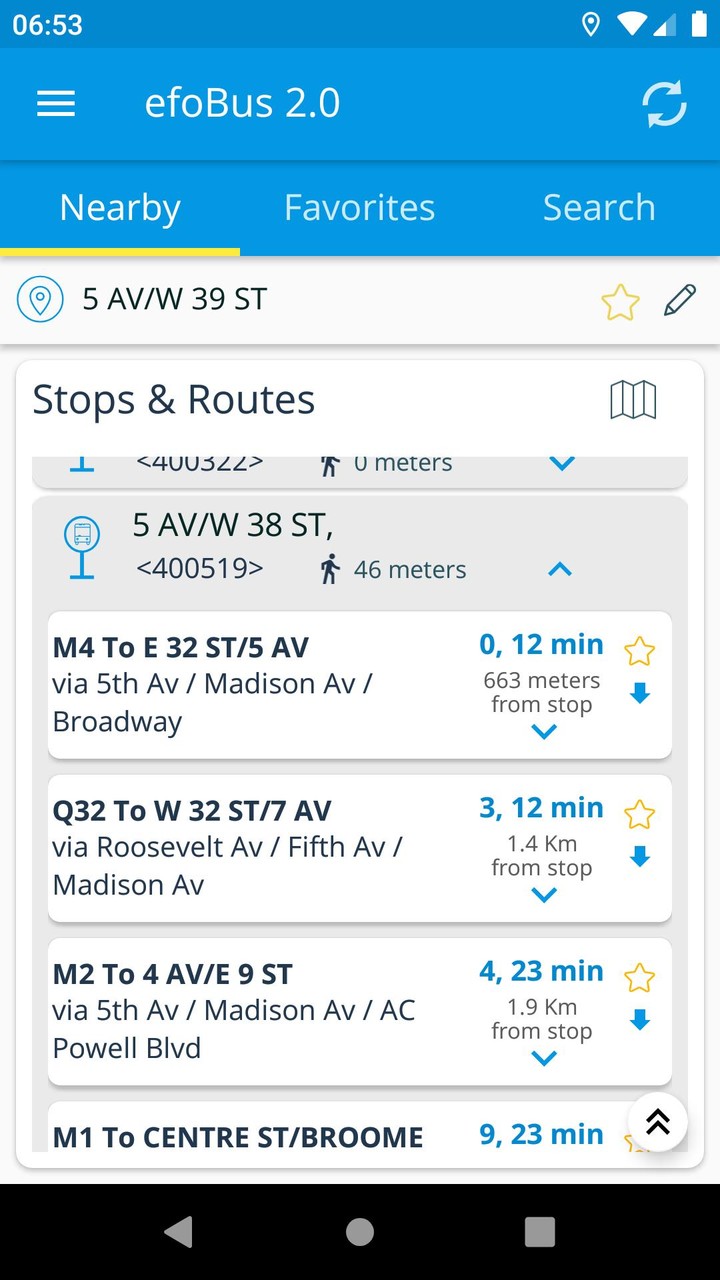Open the navigation hamburger menu
The width and height of the screenshot is (720, 1280).
point(55,103)
